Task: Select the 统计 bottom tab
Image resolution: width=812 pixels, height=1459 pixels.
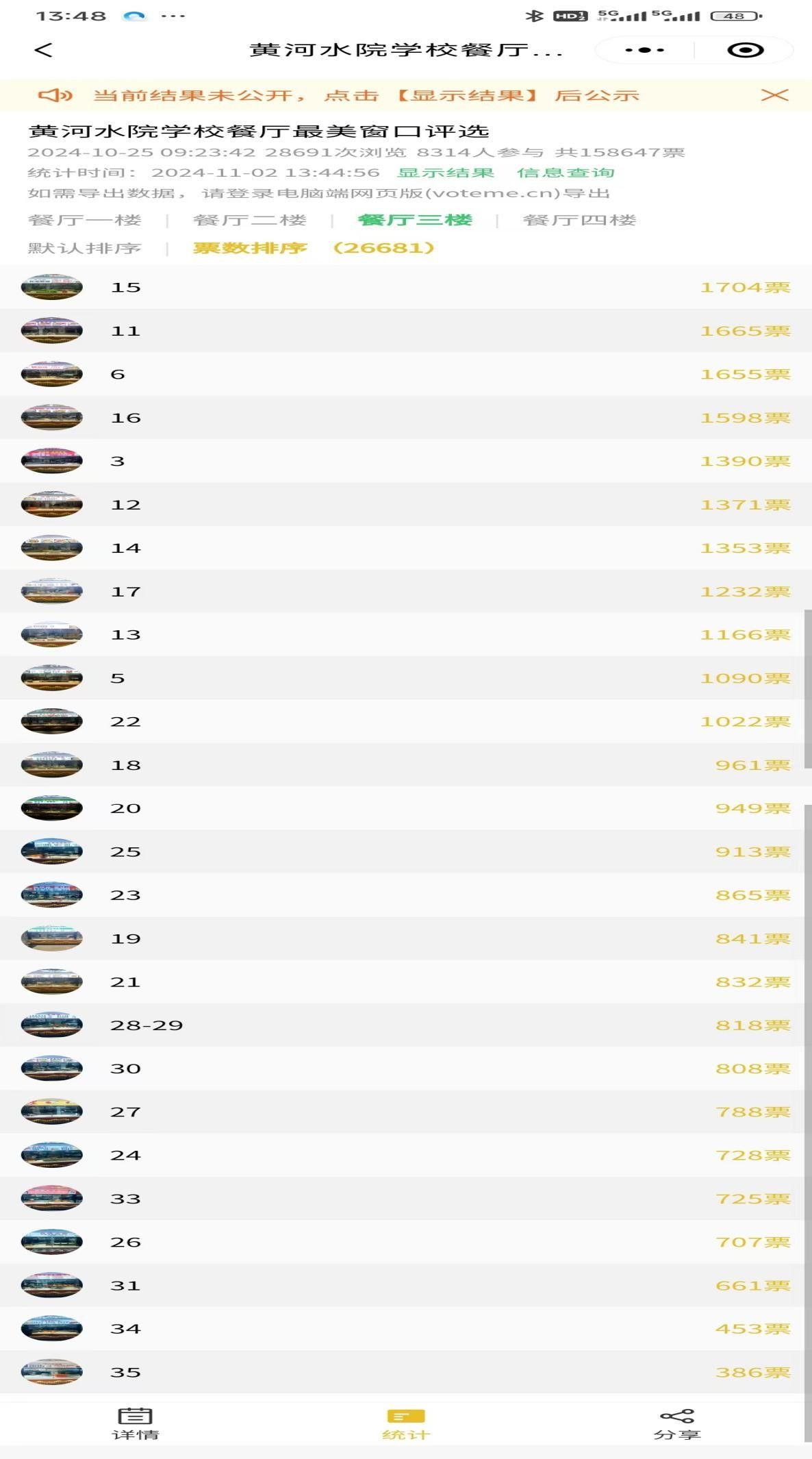Action: pos(406,1423)
